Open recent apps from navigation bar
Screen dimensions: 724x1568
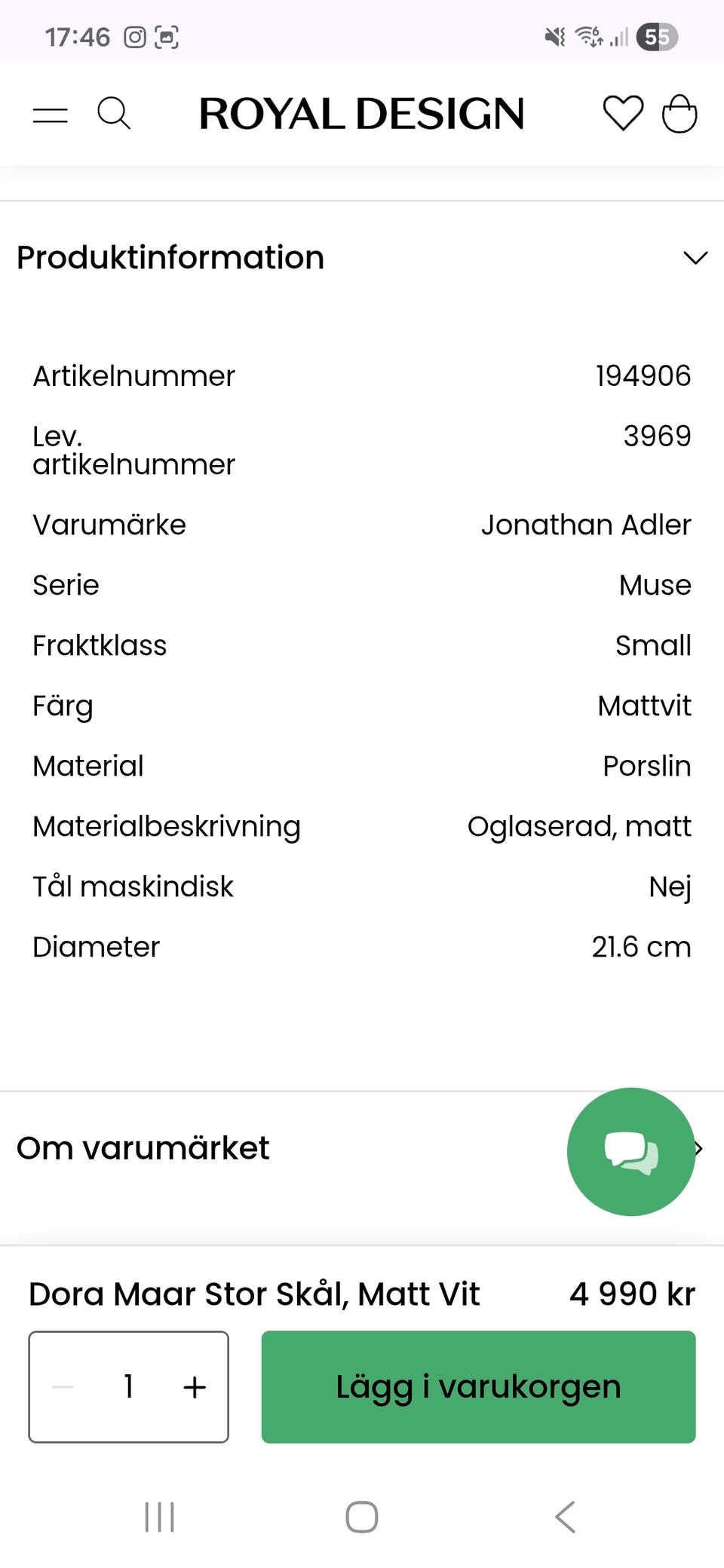click(x=159, y=1517)
